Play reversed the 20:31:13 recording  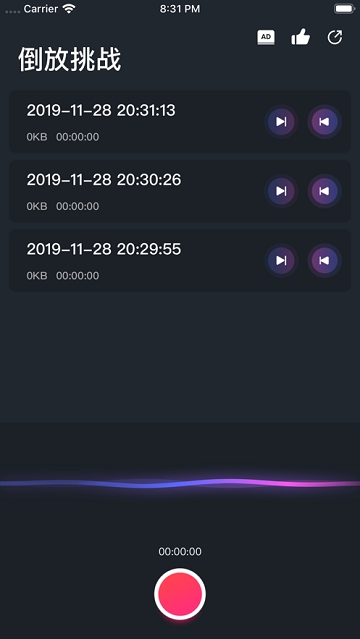point(324,121)
